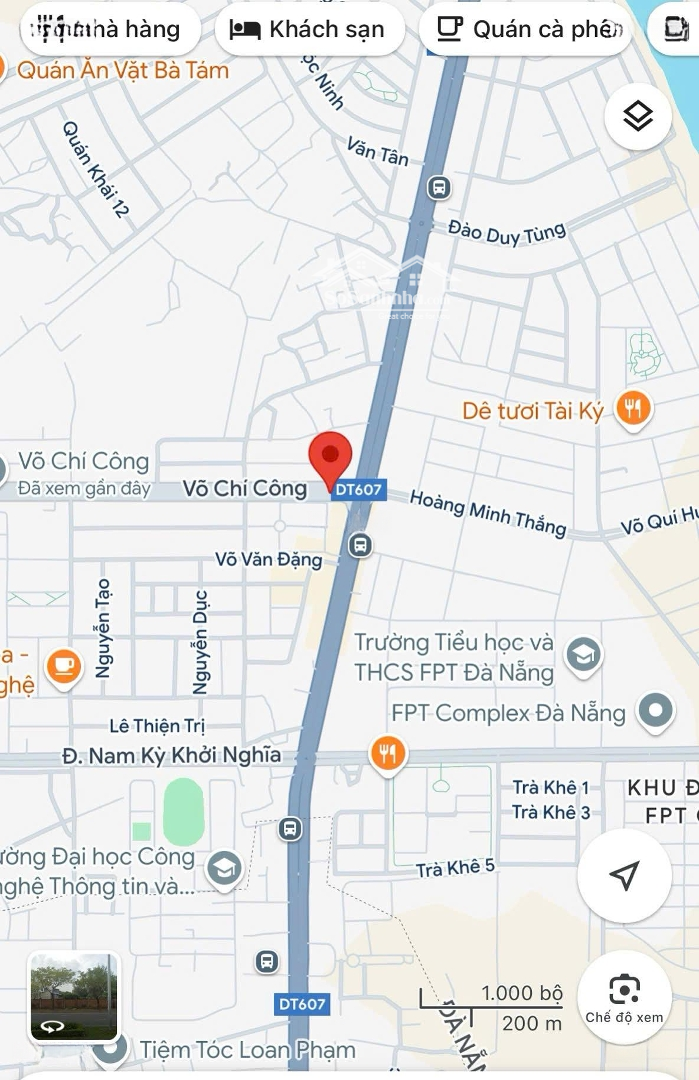The image size is (699, 1080).
Task: Tap the red dropped pin marker
Action: click(330, 458)
